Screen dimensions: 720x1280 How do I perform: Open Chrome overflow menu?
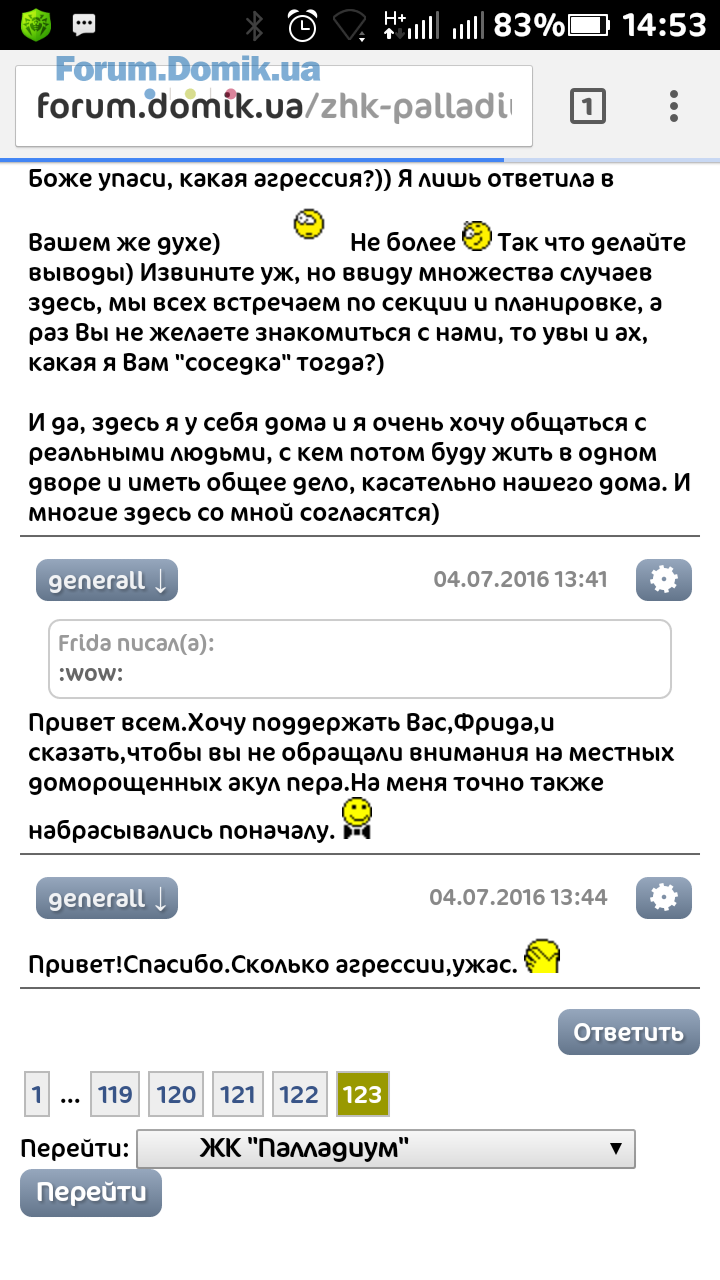[675, 106]
